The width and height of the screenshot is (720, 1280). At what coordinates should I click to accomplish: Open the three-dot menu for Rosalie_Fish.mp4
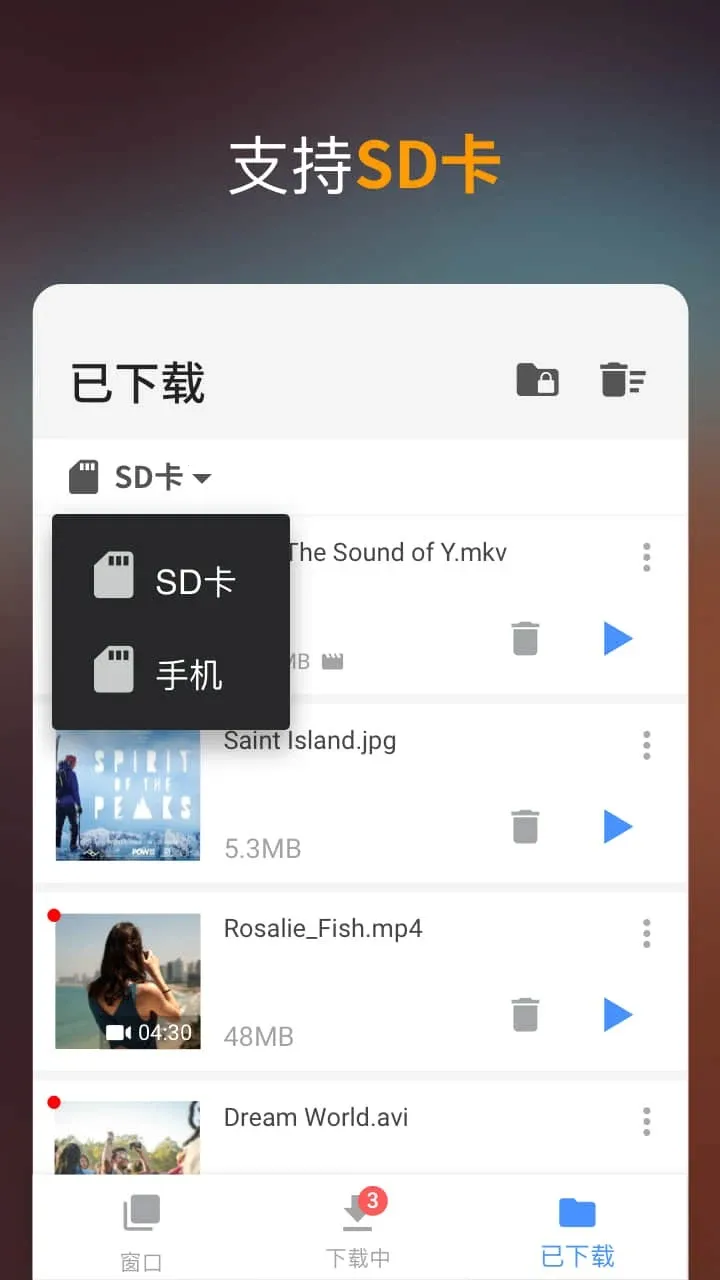(x=646, y=933)
